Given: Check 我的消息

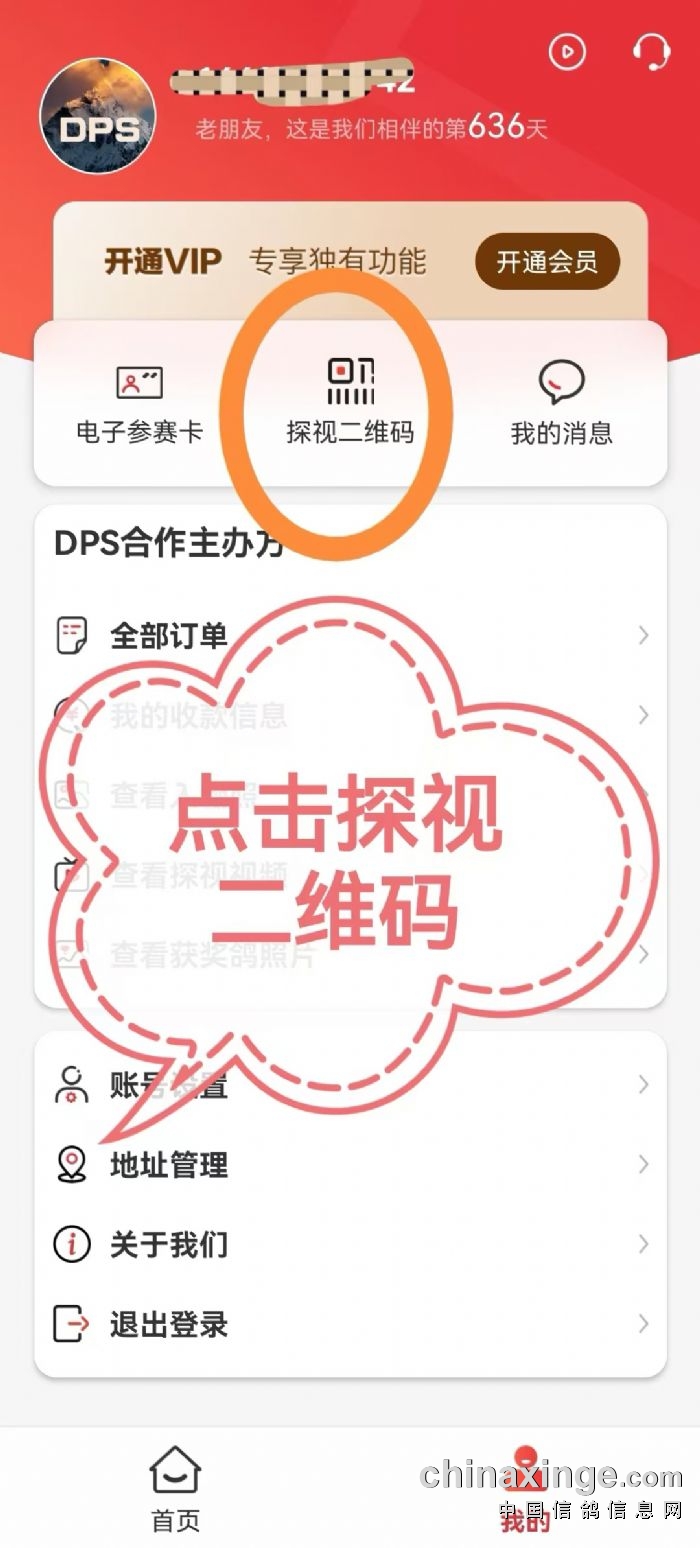Looking at the screenshot, I should tap(561, 404).
